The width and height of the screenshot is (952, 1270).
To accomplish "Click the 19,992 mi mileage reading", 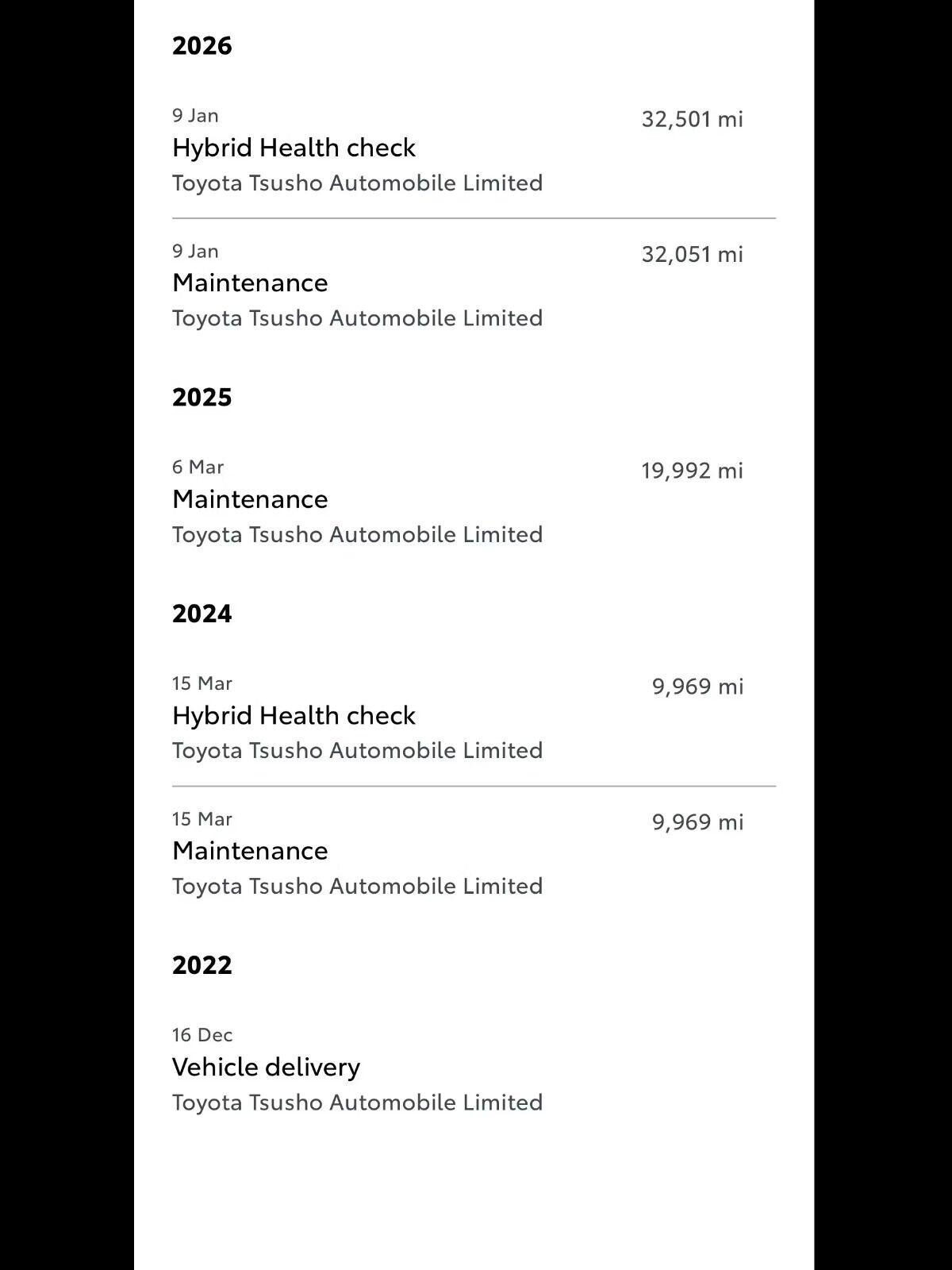I will pyautogui.click(x=692, y=471).
